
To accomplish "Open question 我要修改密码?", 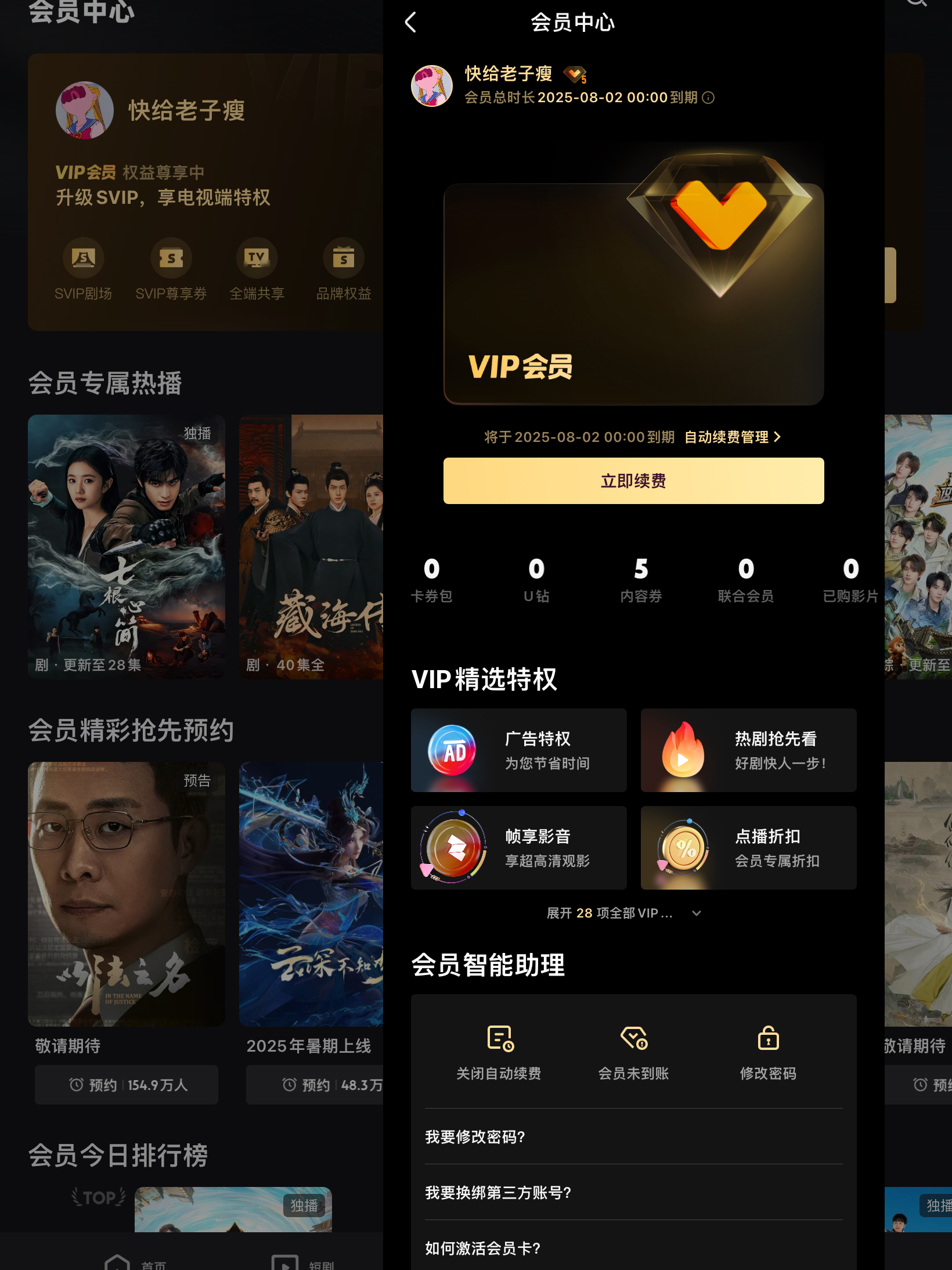I will 633,1136.
